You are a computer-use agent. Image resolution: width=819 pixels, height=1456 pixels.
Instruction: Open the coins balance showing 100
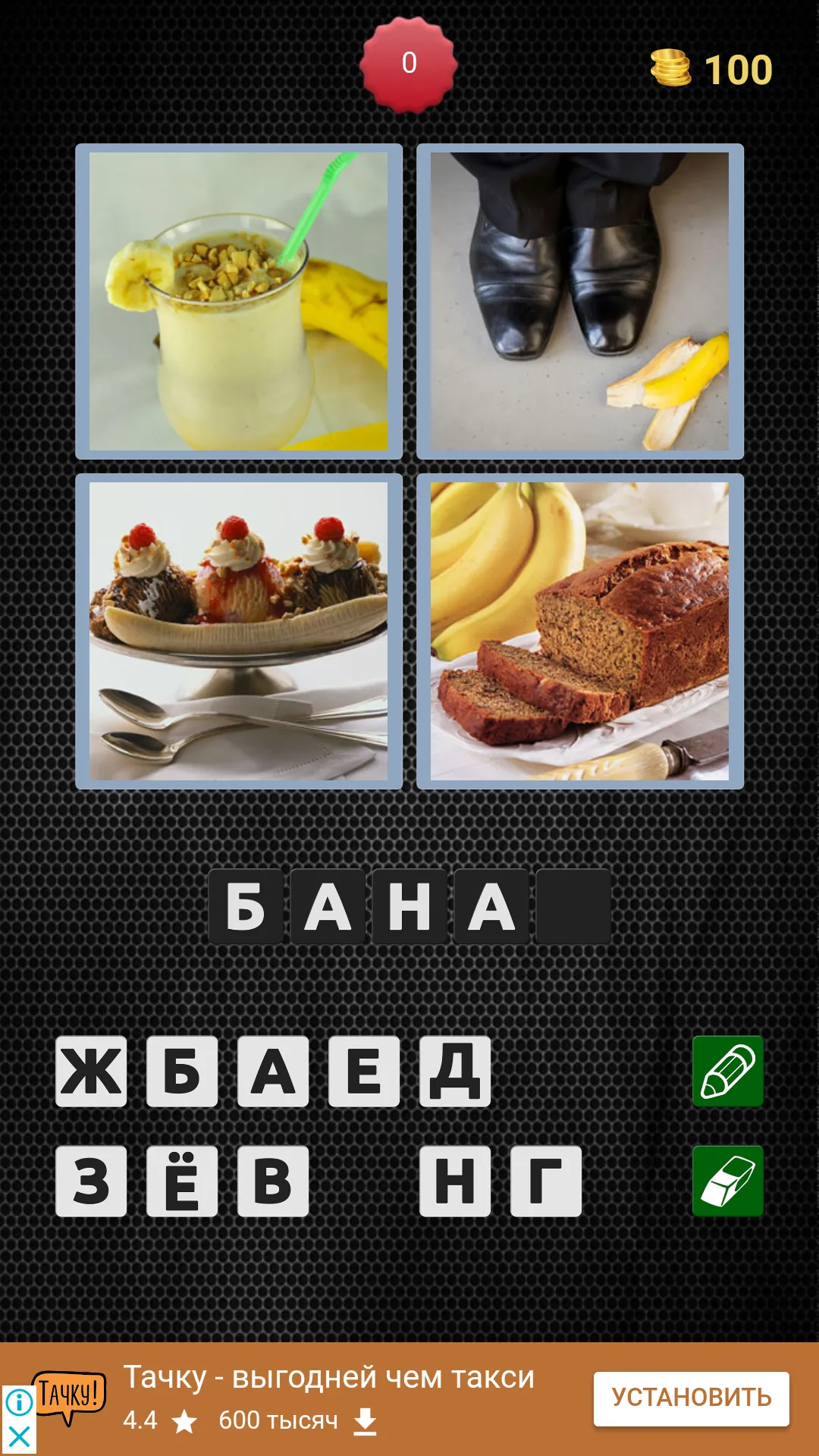711,69
